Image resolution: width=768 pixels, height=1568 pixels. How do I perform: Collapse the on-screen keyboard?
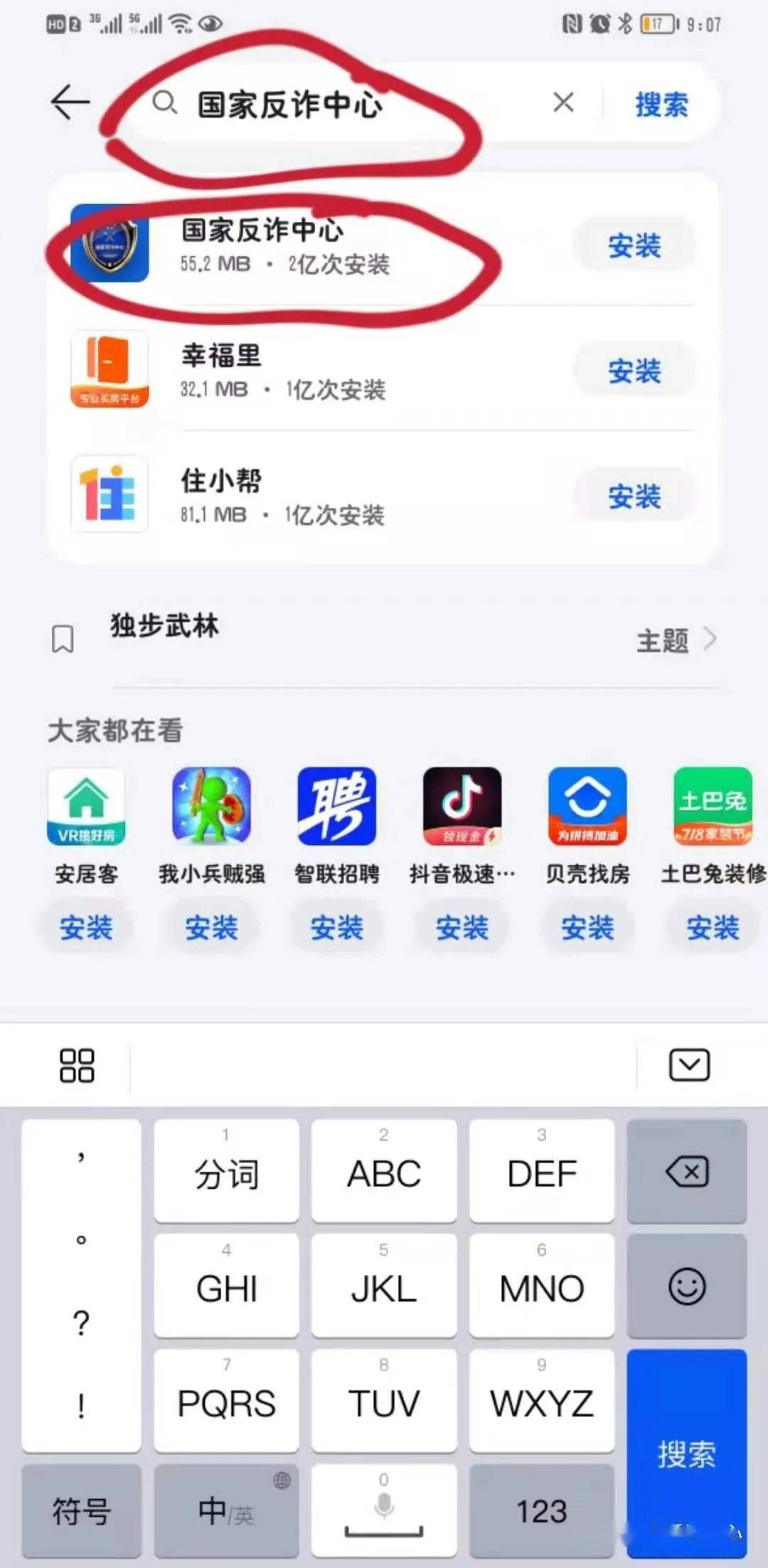click(689, 1065)
